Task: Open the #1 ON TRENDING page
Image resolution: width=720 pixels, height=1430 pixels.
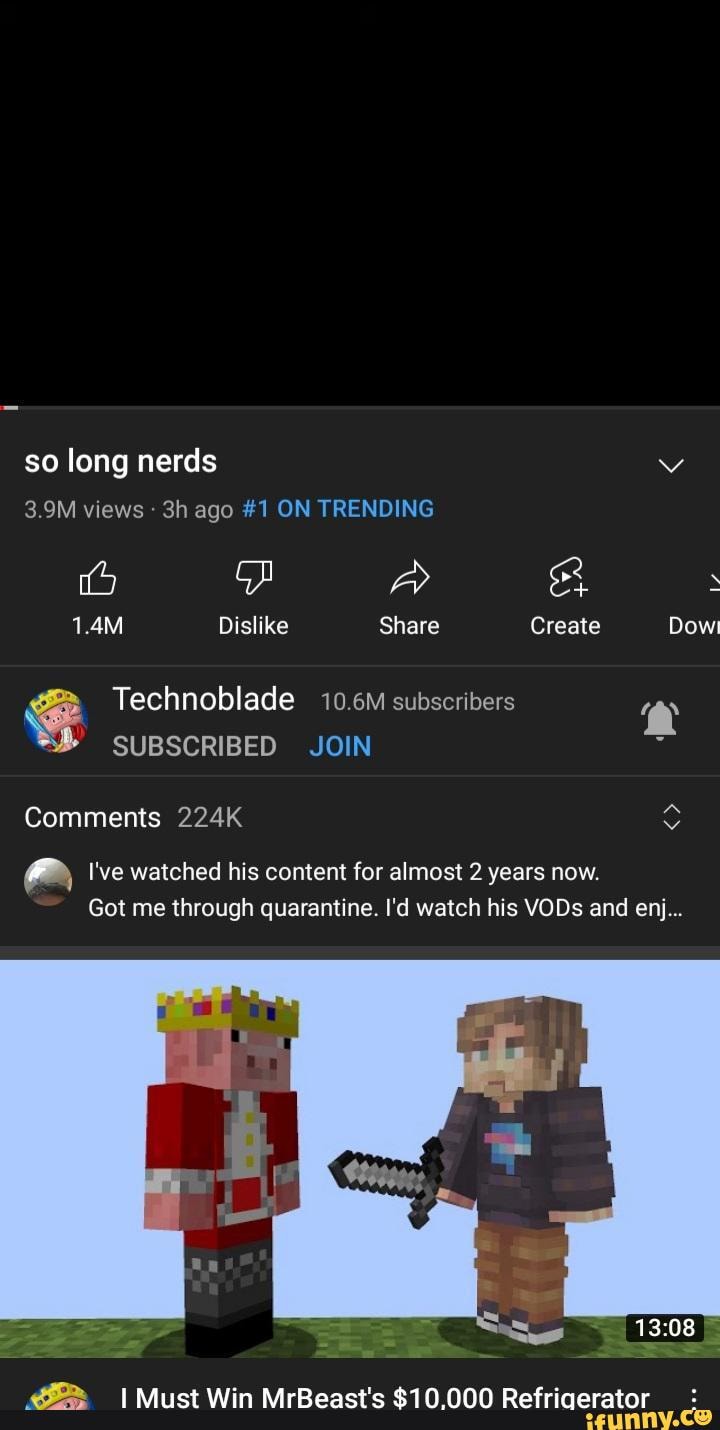Action: click(x=337, y=509)
